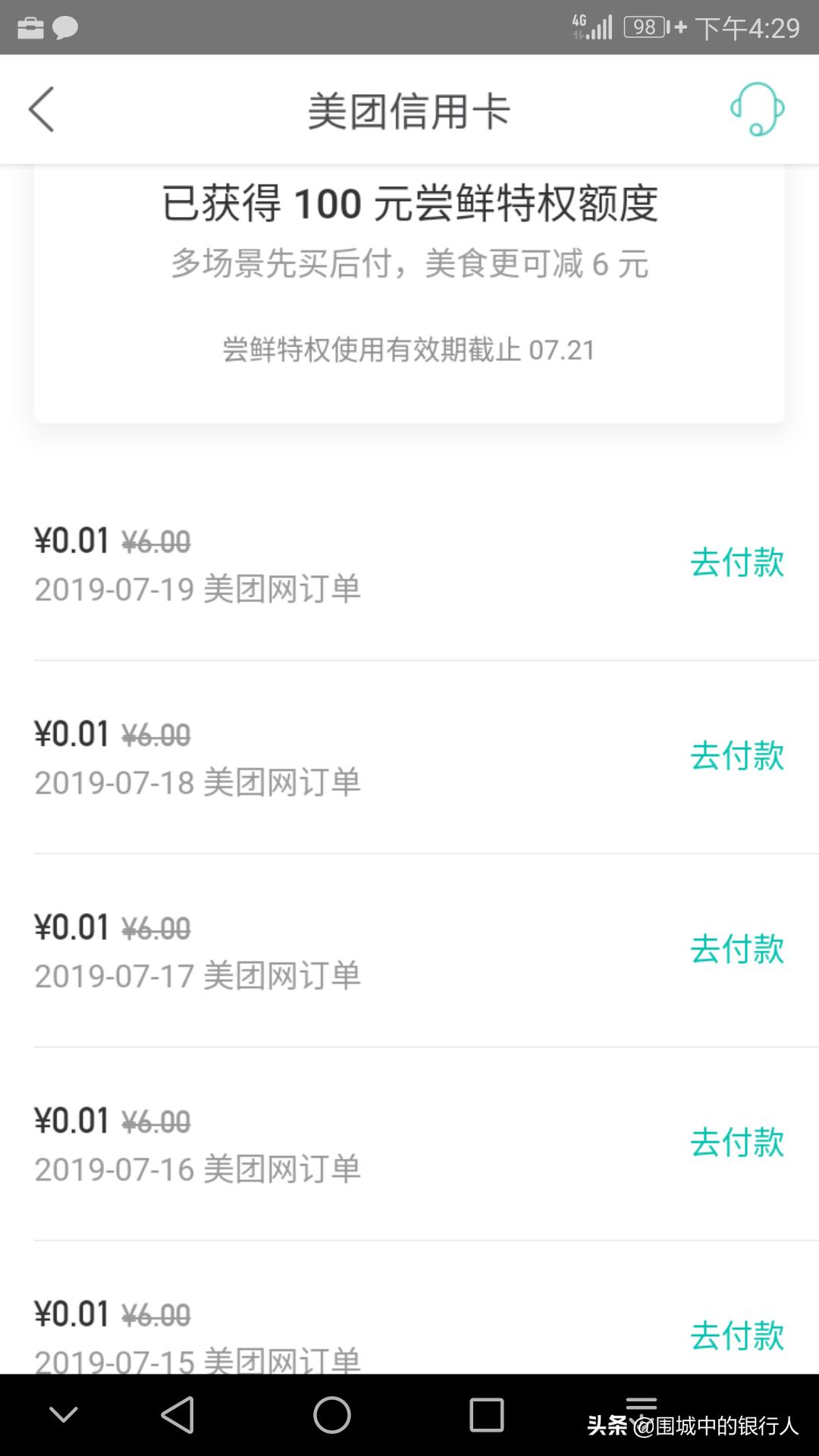The height and width of the screenshot is (1456, 819).
Task: Tap the time 下午4:29 in status bar
Action: point(751,27)
